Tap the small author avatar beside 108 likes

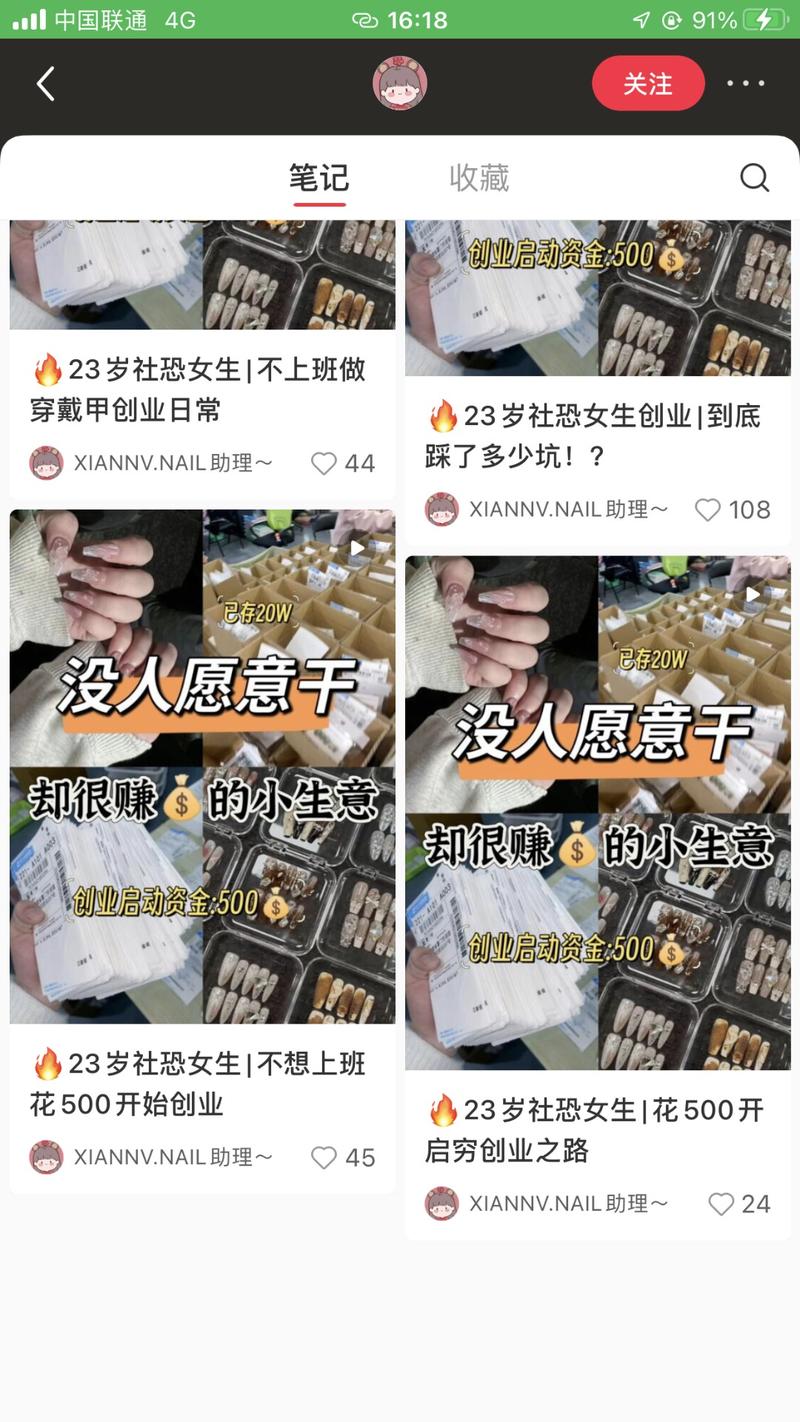click(442, 510)
